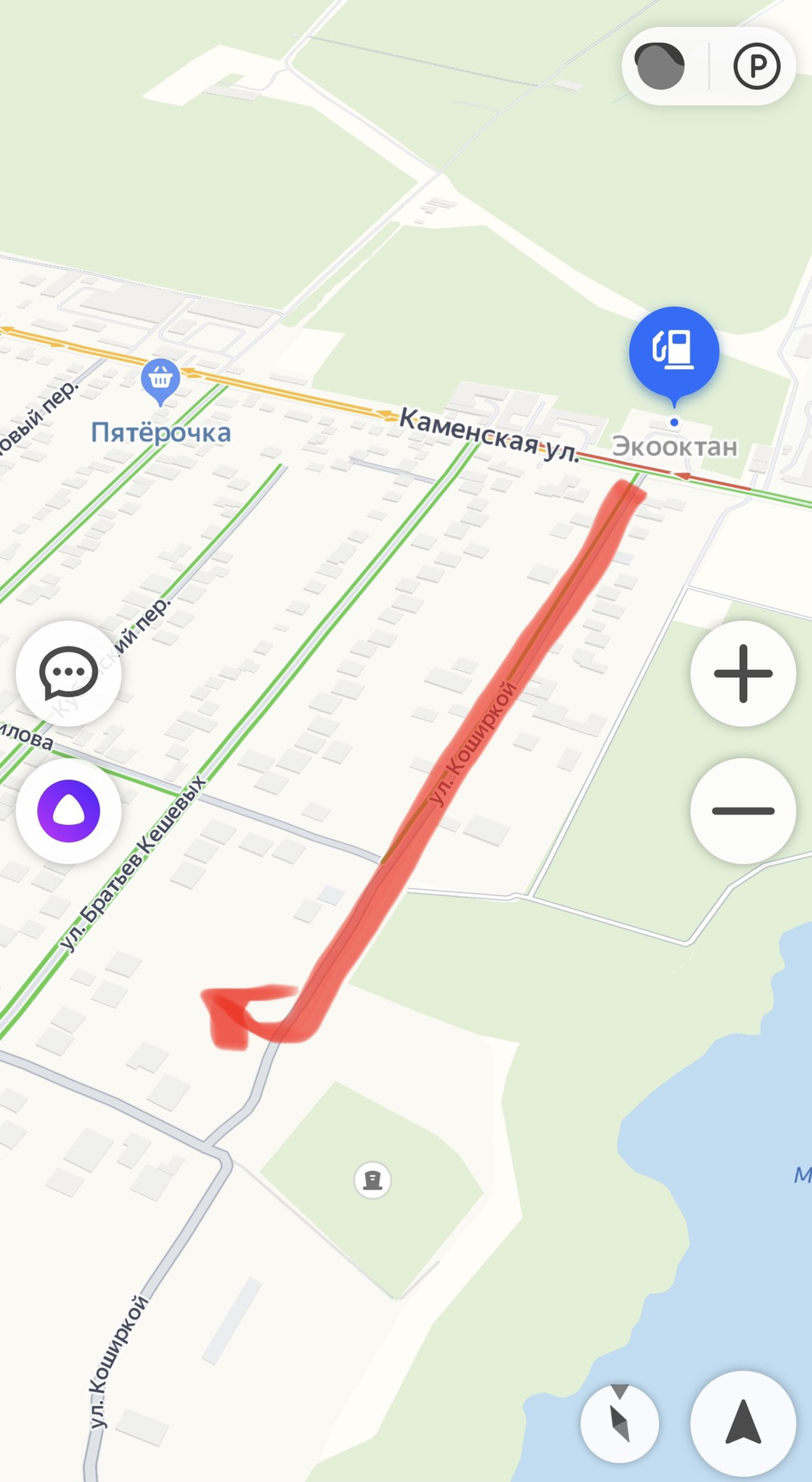
Task: Launch Alice voice assistant
Action: tap(69, 811)
